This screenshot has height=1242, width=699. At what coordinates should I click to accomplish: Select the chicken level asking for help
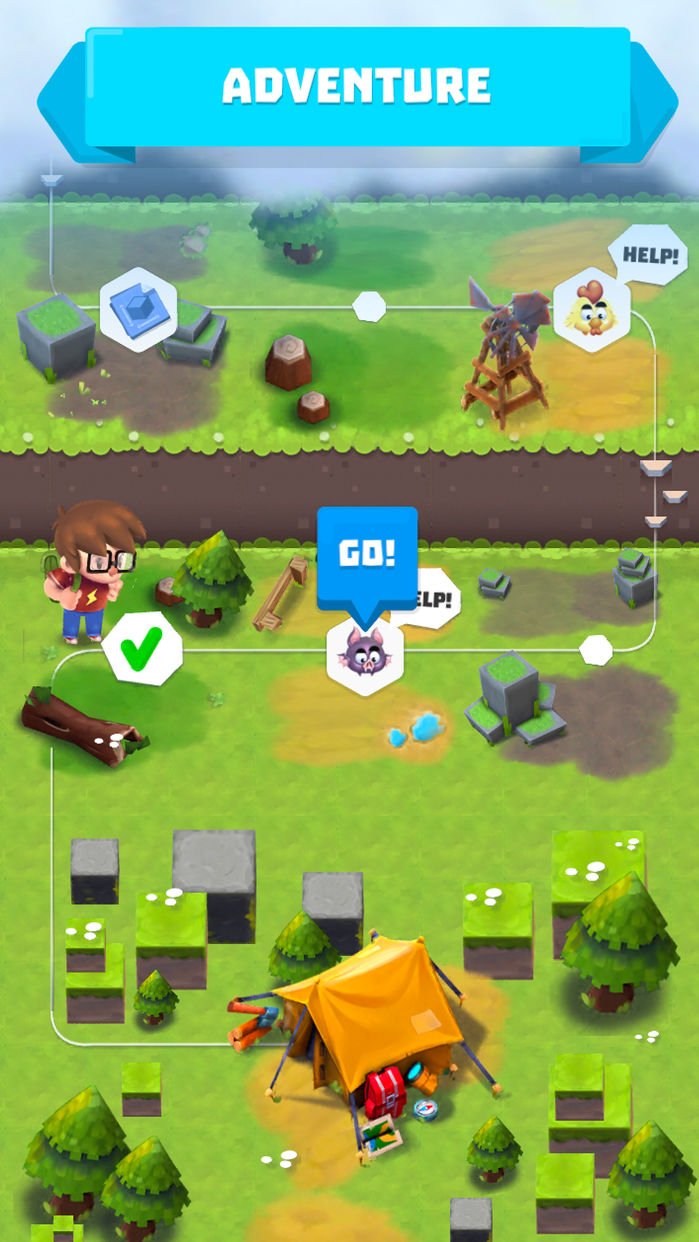click(x=591, y=309)
